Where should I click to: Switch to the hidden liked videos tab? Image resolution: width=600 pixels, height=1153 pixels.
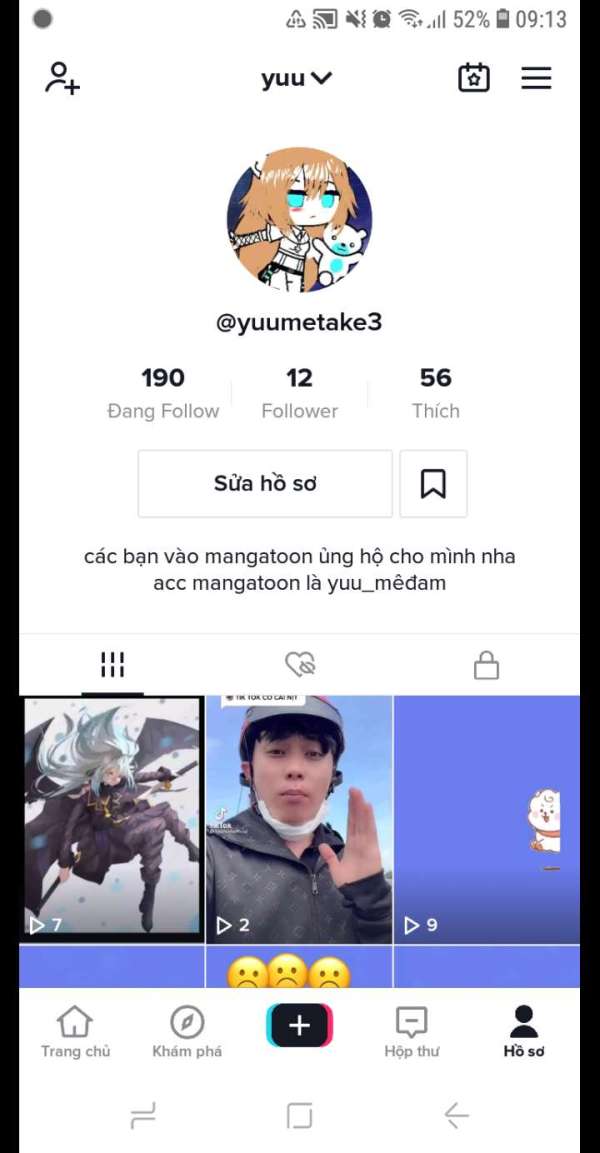tap(299, 665)
